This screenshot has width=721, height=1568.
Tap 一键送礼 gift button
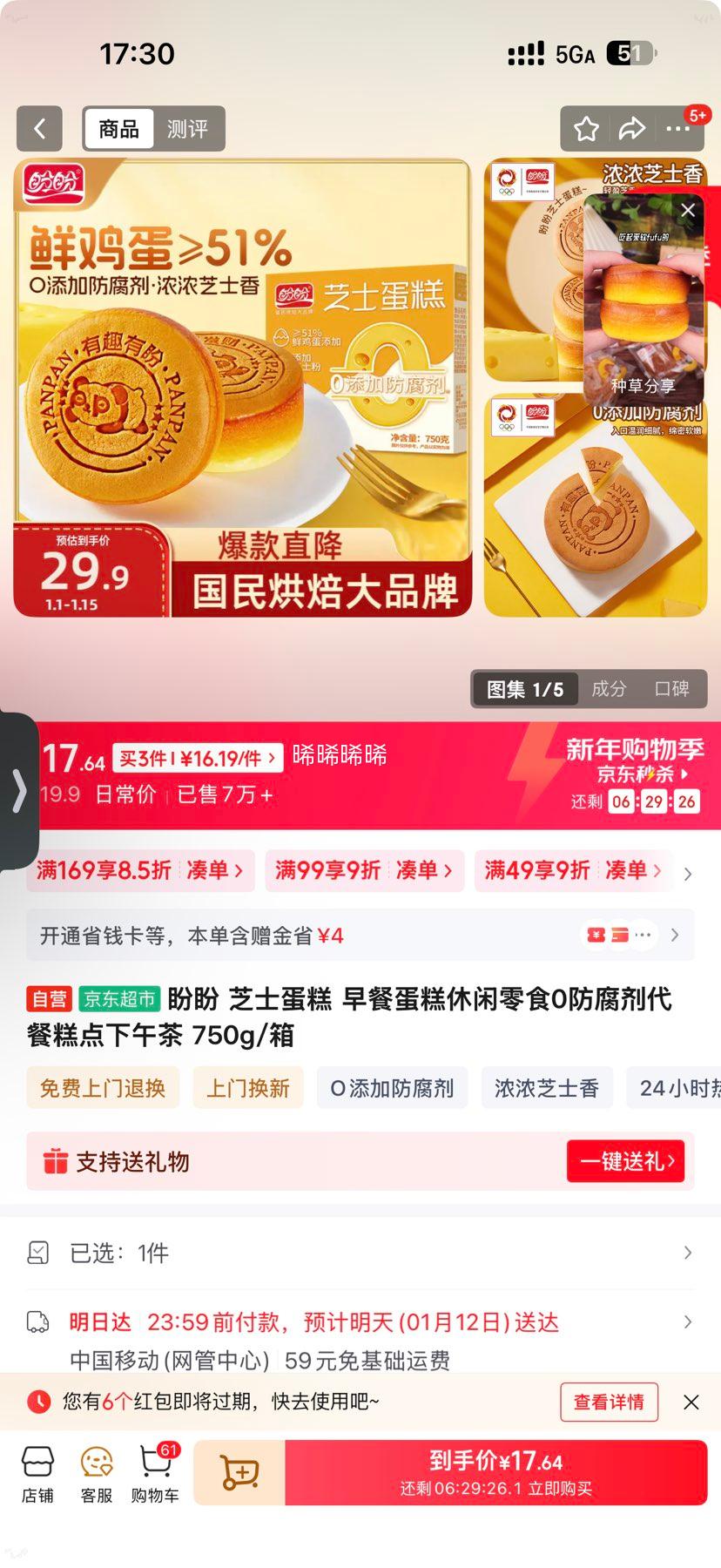tap(626, 1161)
